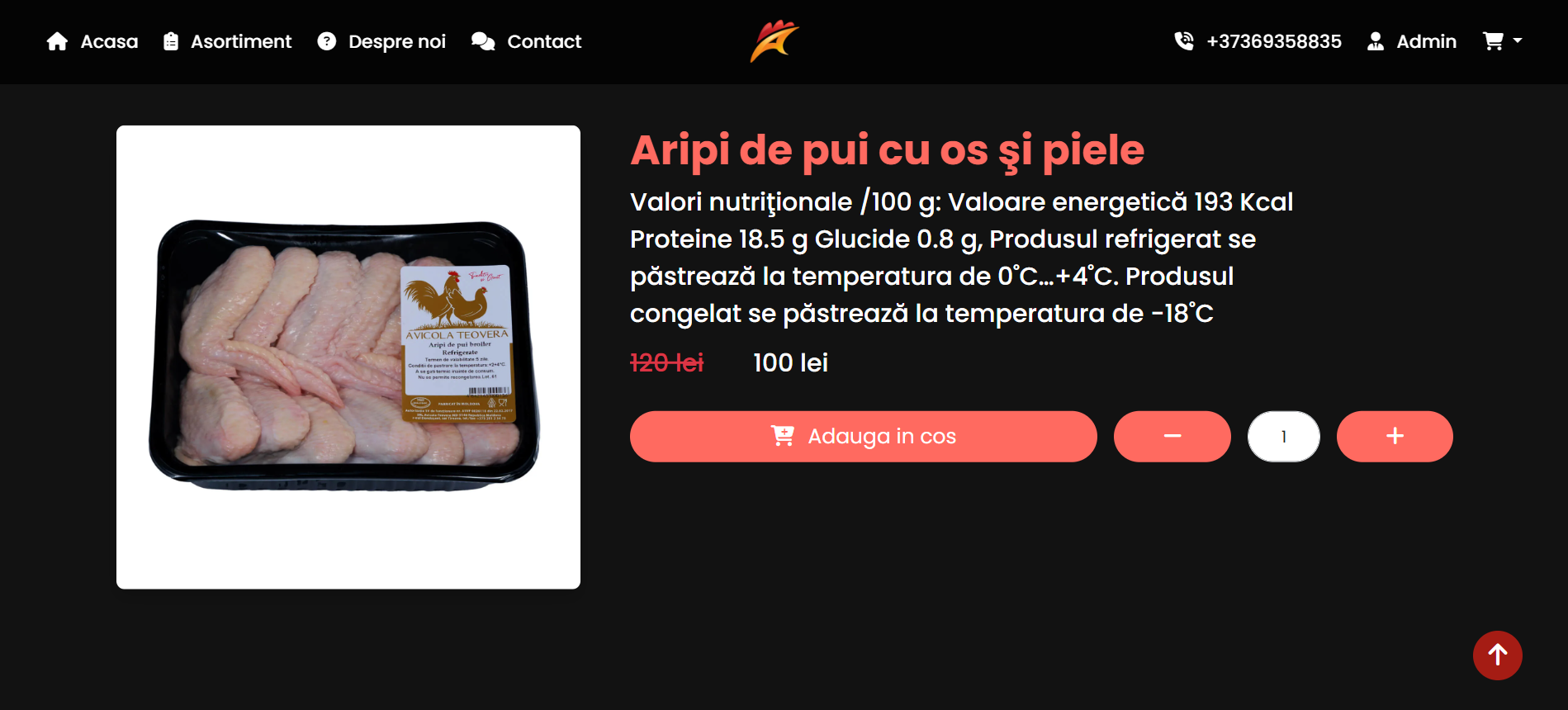Increase quantity with the plus button

coord(1395,436)
